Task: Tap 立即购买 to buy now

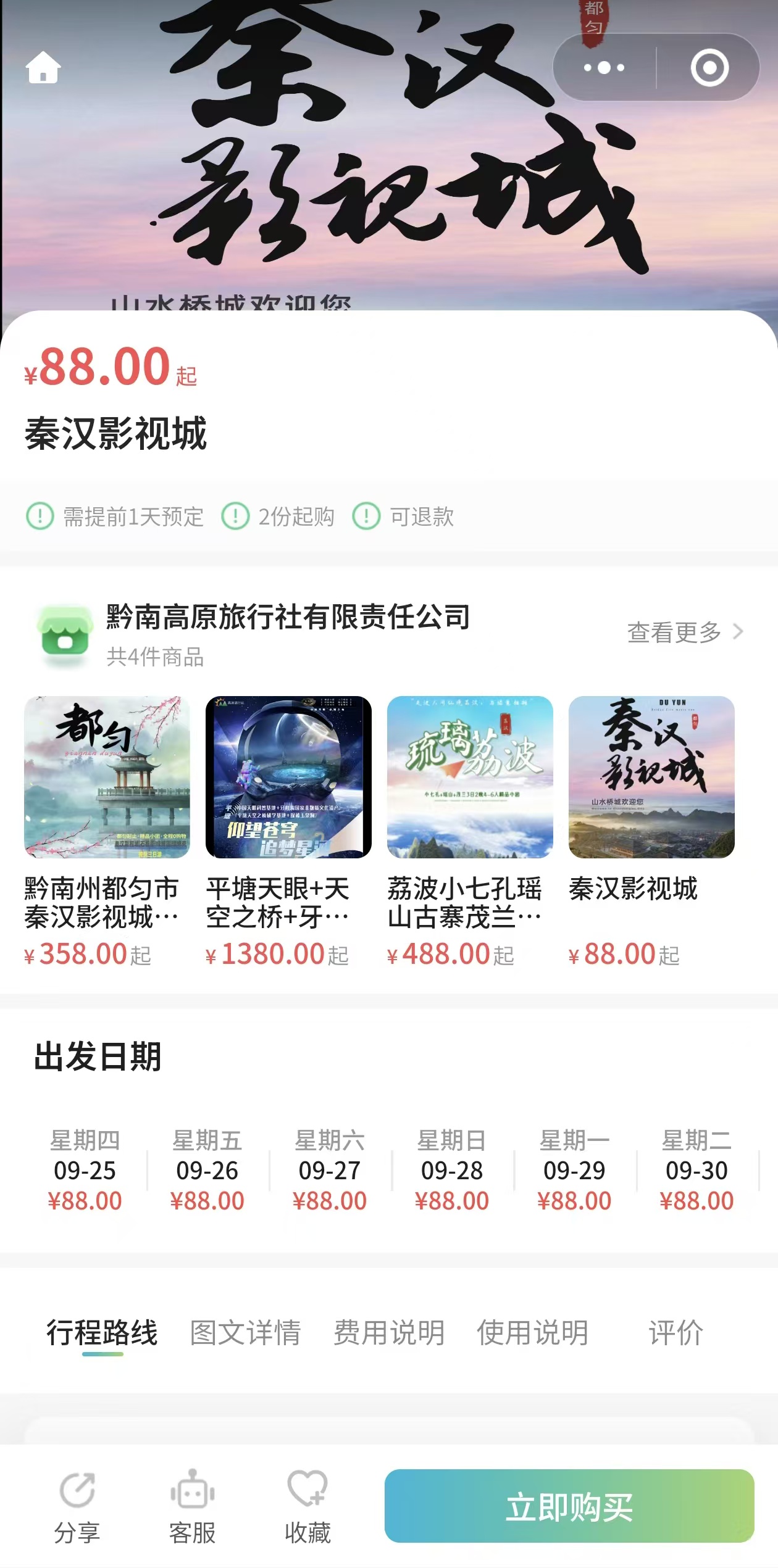Action: point(569,1506)
